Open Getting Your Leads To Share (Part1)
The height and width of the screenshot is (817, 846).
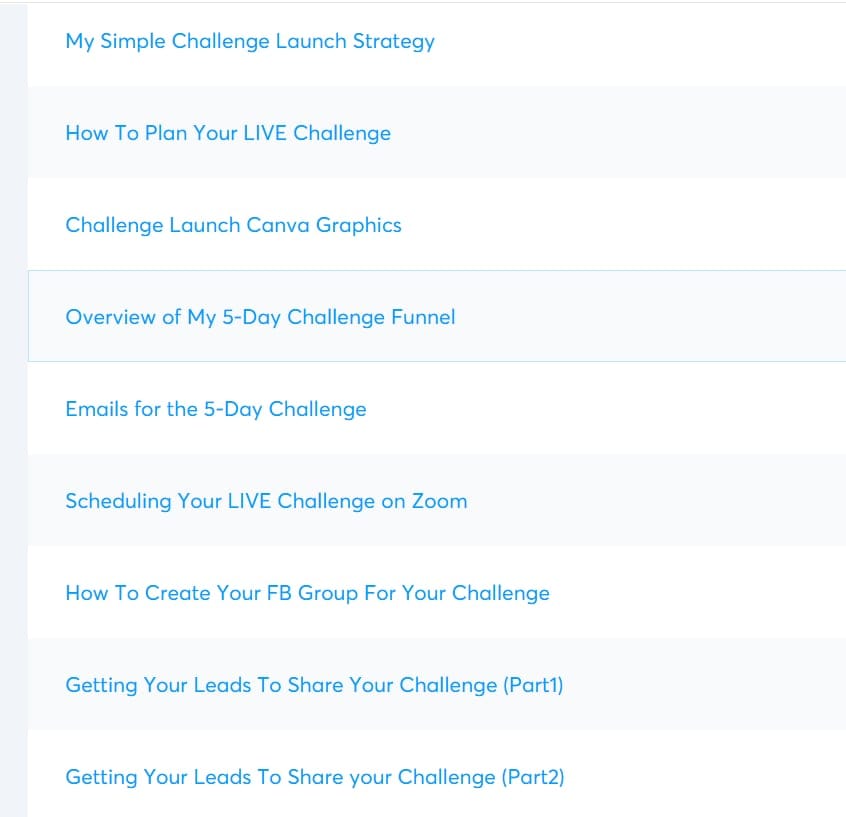314,685
